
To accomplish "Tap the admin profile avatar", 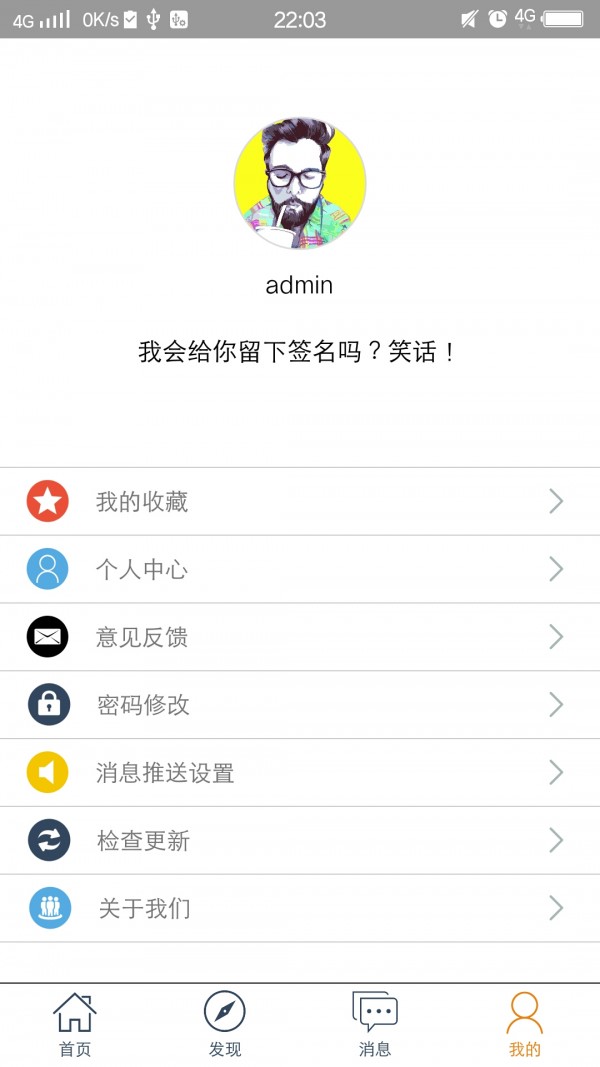I will pos(299,183).
